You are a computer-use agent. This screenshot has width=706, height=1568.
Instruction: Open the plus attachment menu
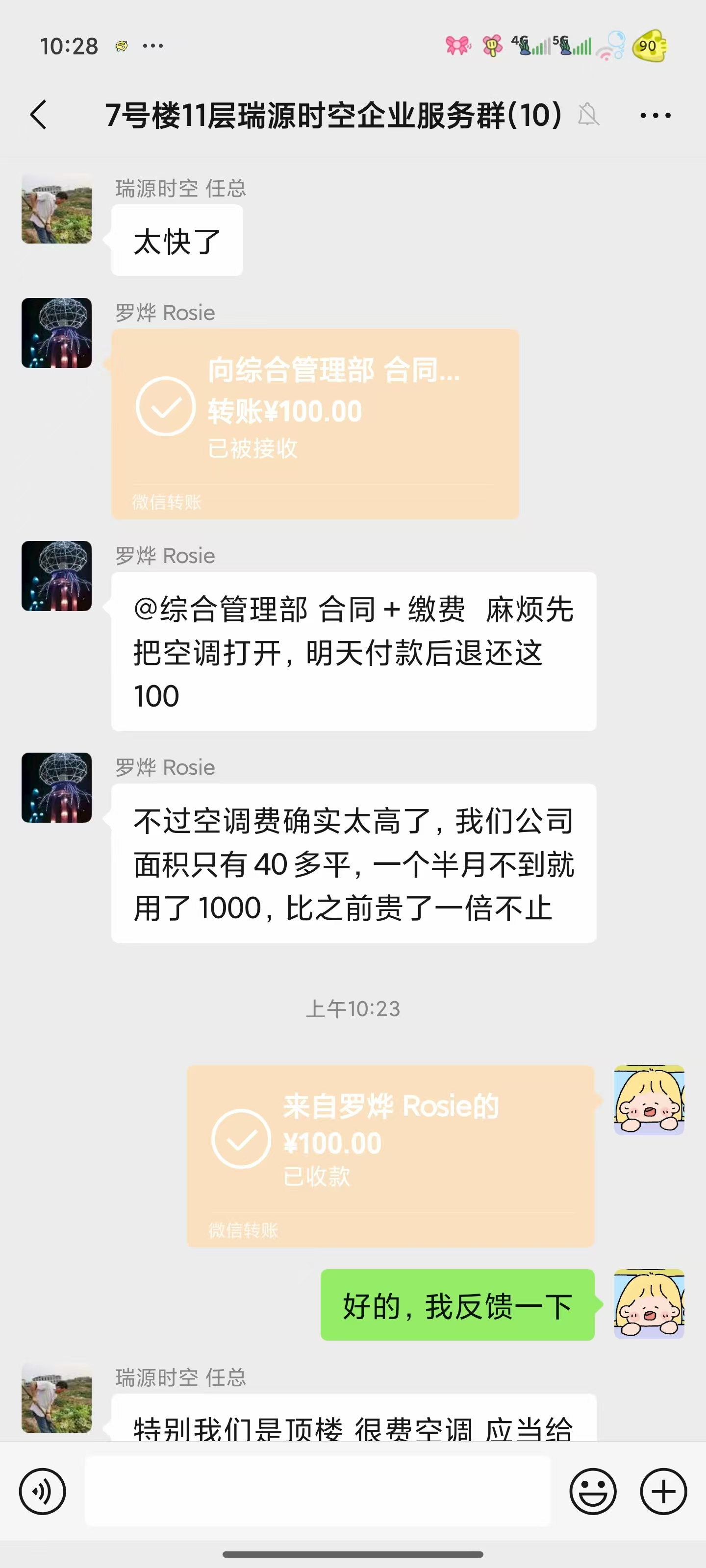click(x=663, y=1491)
